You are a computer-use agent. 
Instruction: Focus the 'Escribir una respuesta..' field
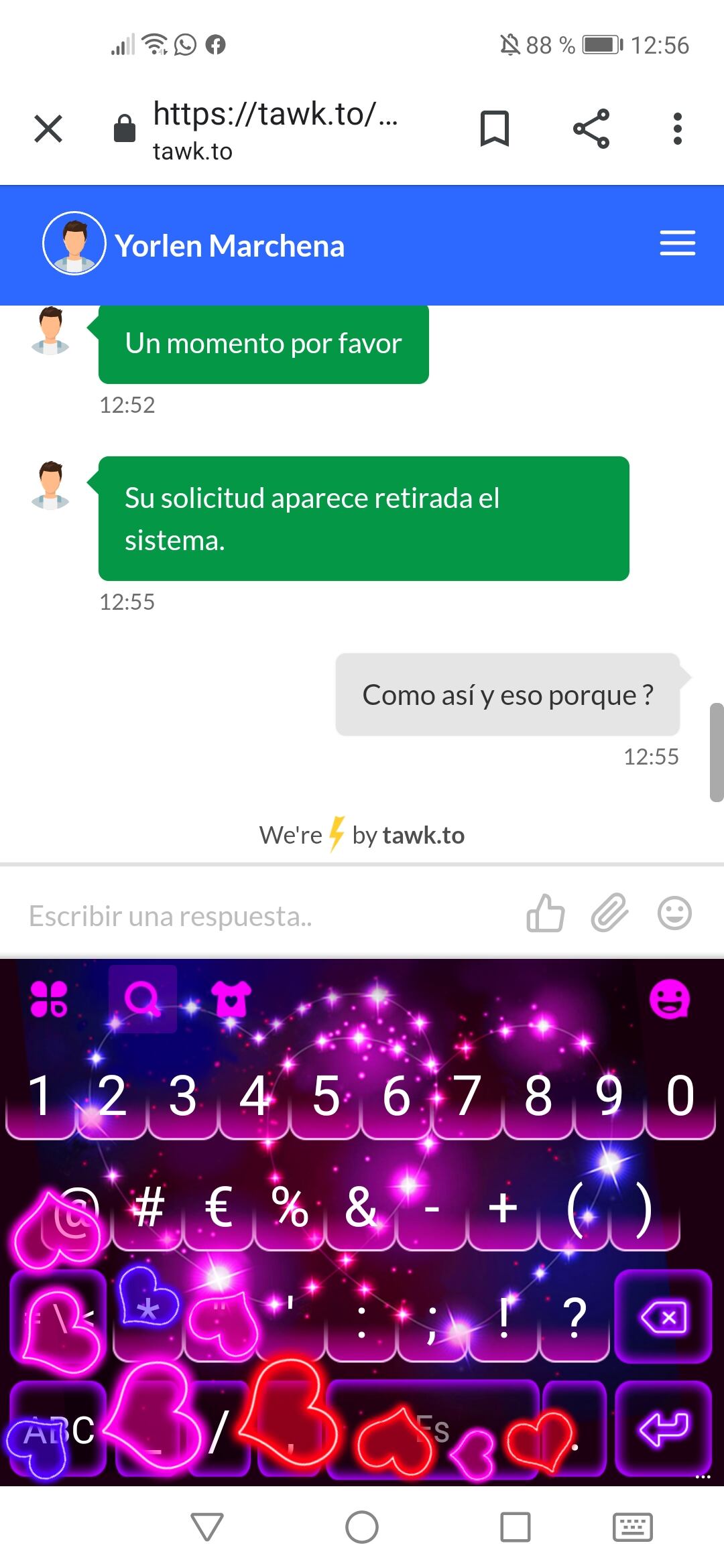click(x=268, y=916)
